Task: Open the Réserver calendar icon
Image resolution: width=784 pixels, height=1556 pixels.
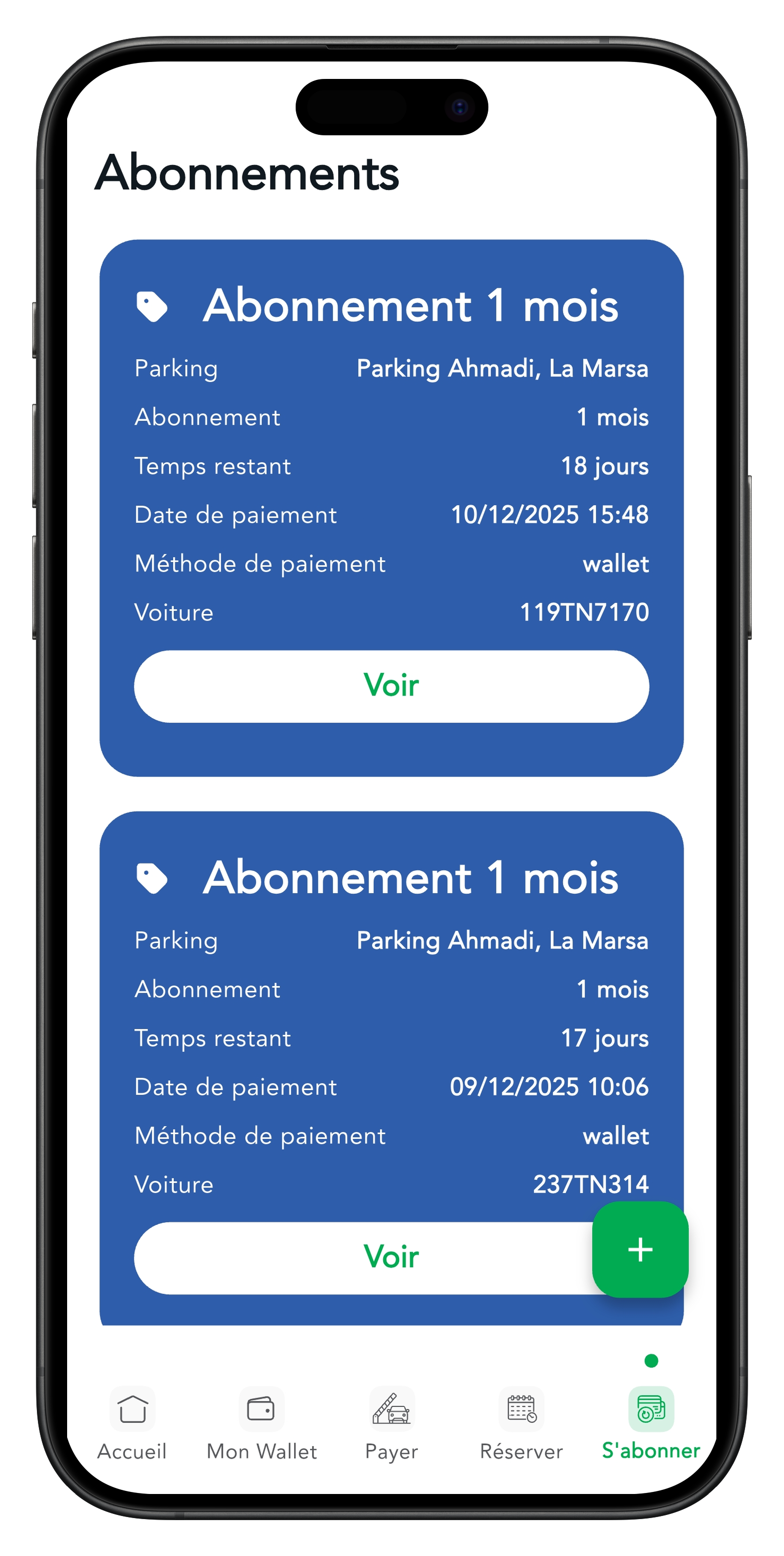Action: (x=521, y=1410)
